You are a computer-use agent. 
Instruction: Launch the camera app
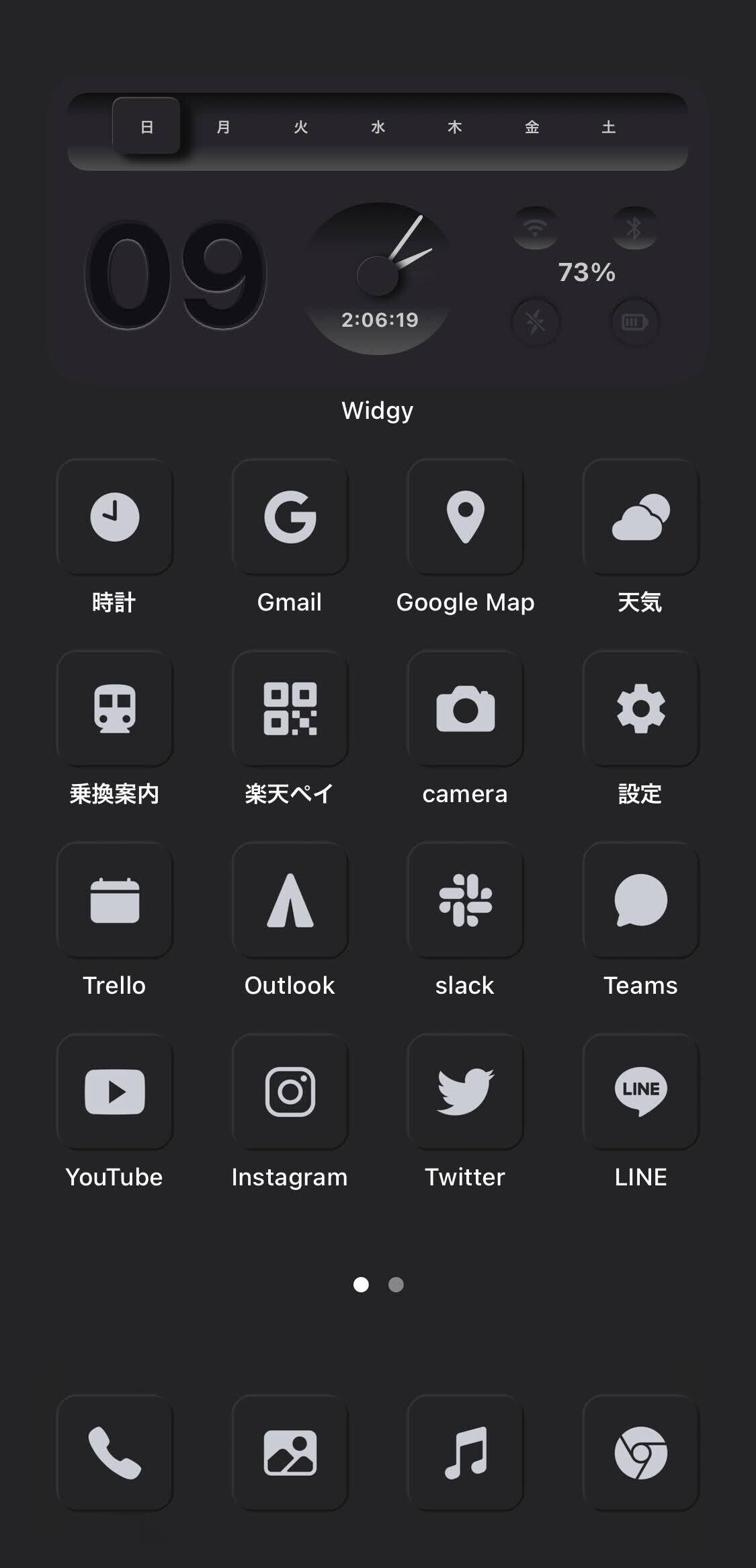[465, 708]
